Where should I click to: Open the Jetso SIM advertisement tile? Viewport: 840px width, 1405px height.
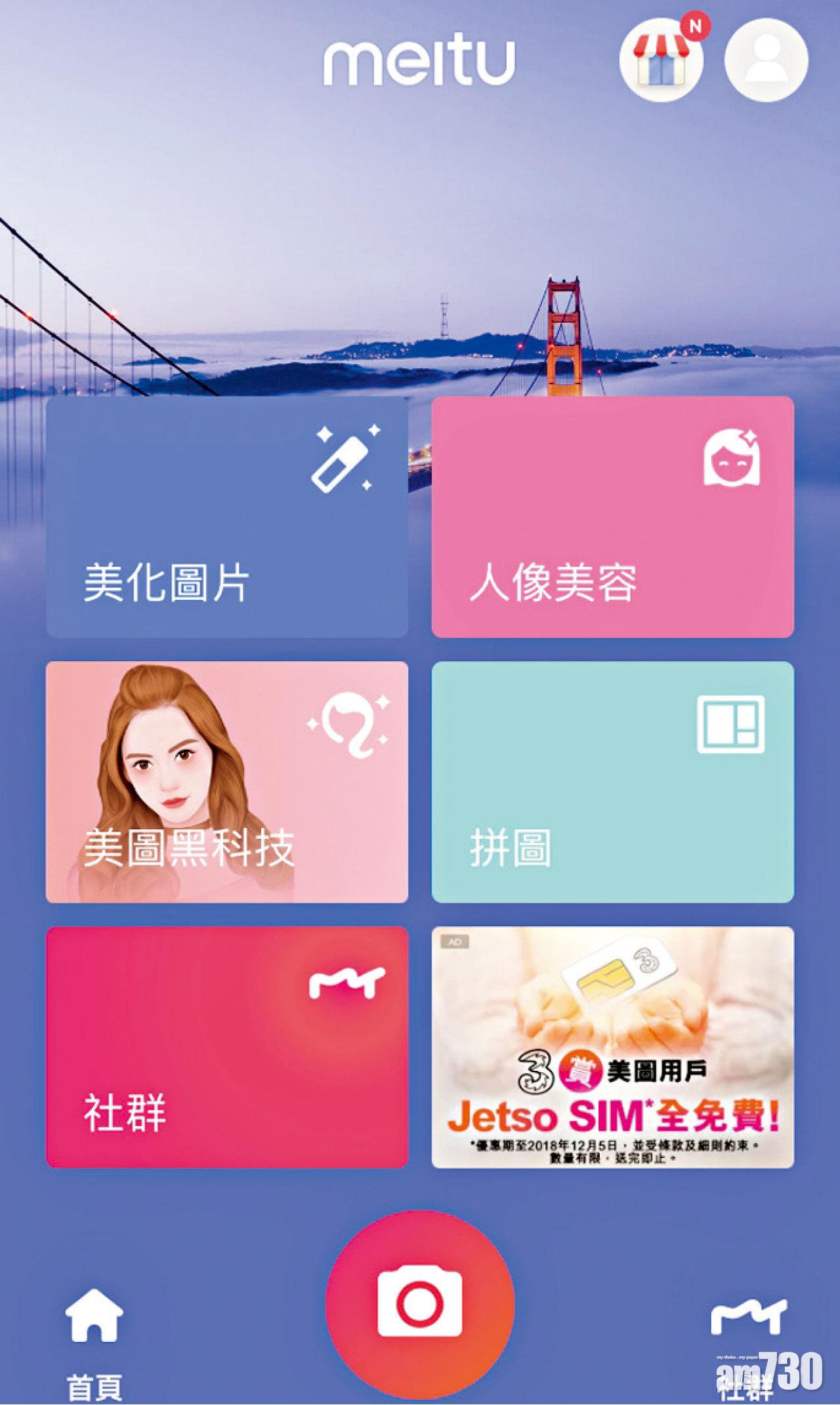pyautogui.click(x=612, y=1047)
